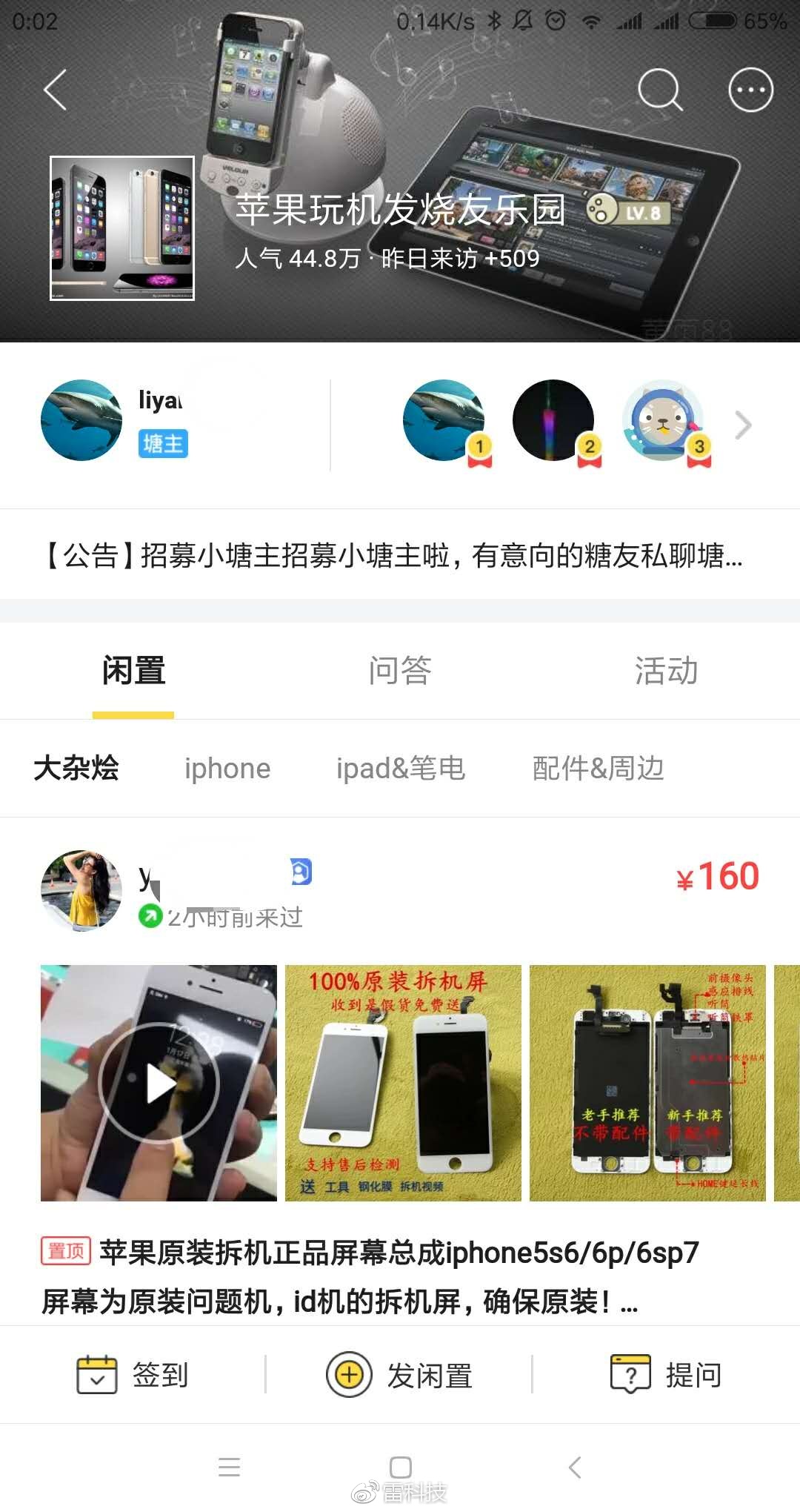Play the video in the ¥160 listing
Screen dimensions: 800x1512
click(x=159, y=1083)
